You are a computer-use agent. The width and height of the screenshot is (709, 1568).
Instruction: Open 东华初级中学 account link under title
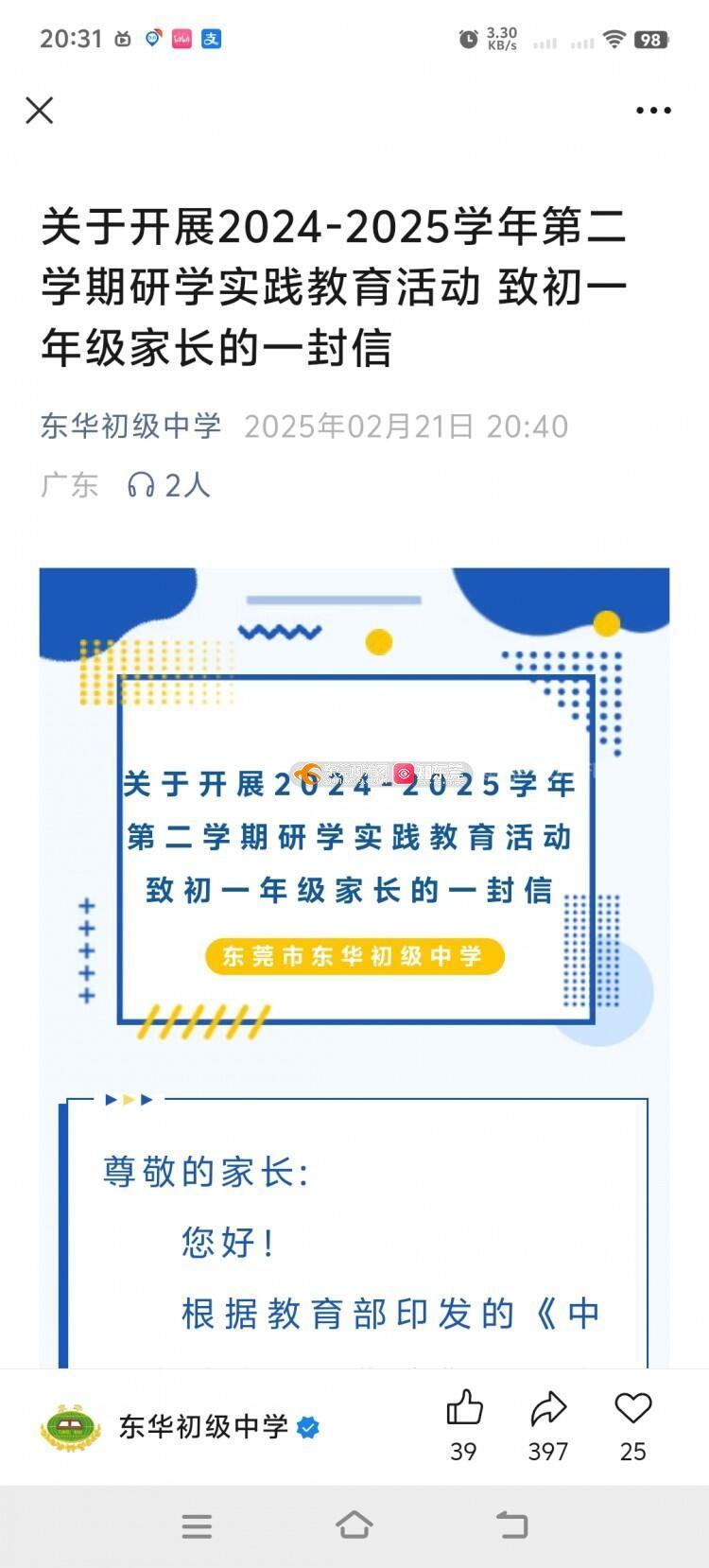click(x=130, y=427)
